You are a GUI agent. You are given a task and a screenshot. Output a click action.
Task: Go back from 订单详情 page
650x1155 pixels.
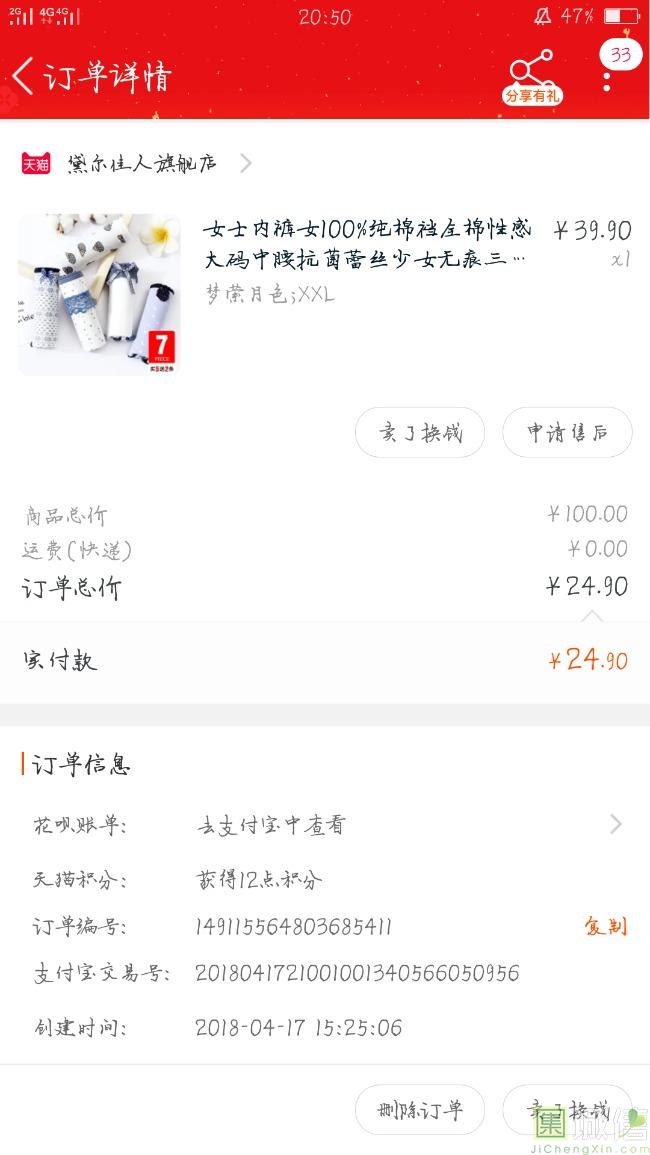[24, 76]
